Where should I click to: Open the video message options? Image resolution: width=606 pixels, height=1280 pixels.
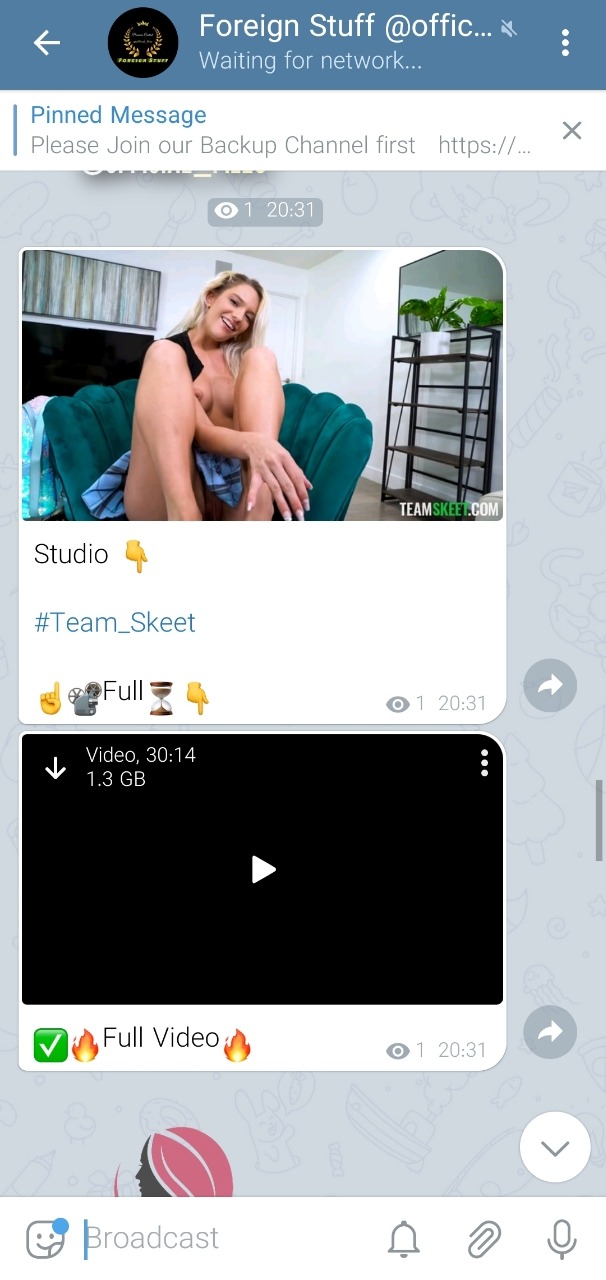pos(484,763)
